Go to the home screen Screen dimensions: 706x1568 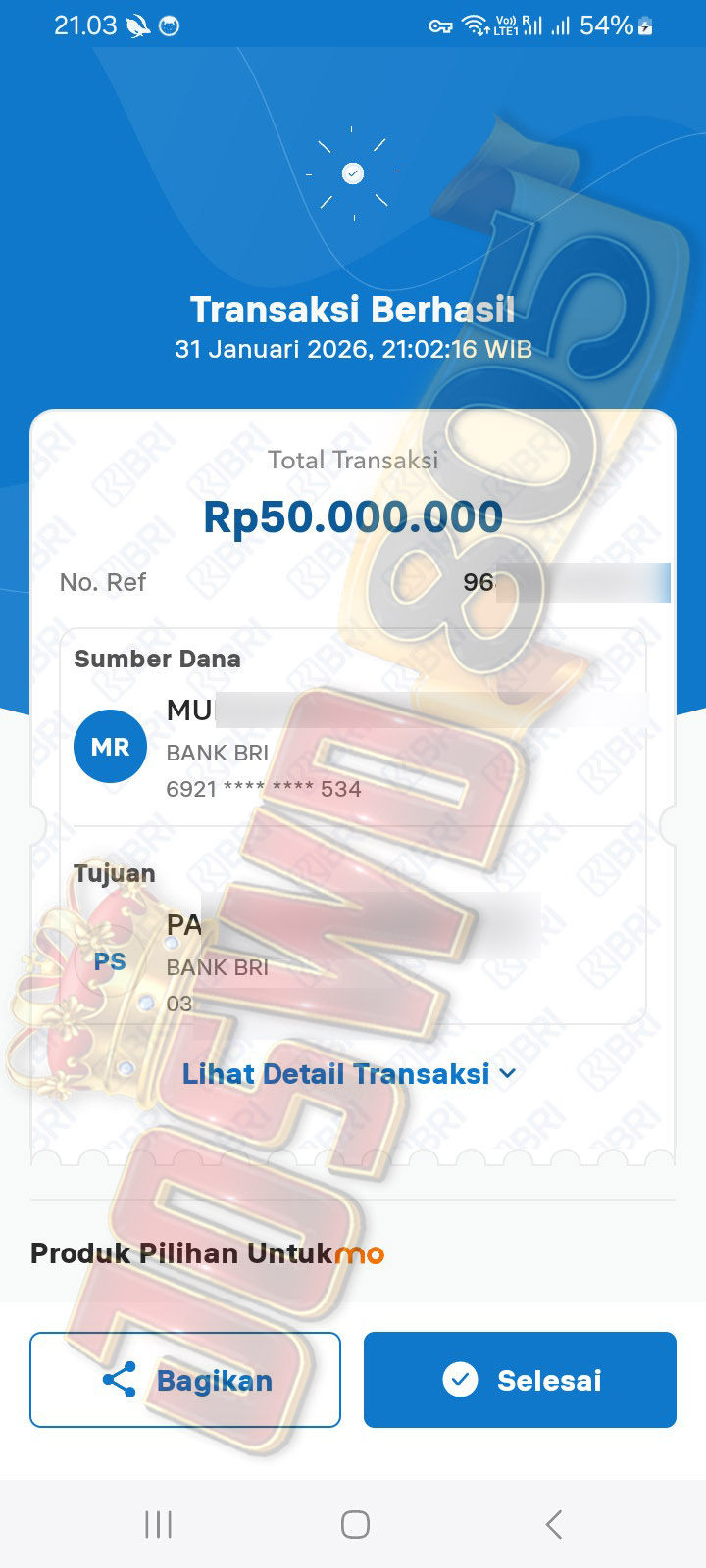pos(355,1524)
